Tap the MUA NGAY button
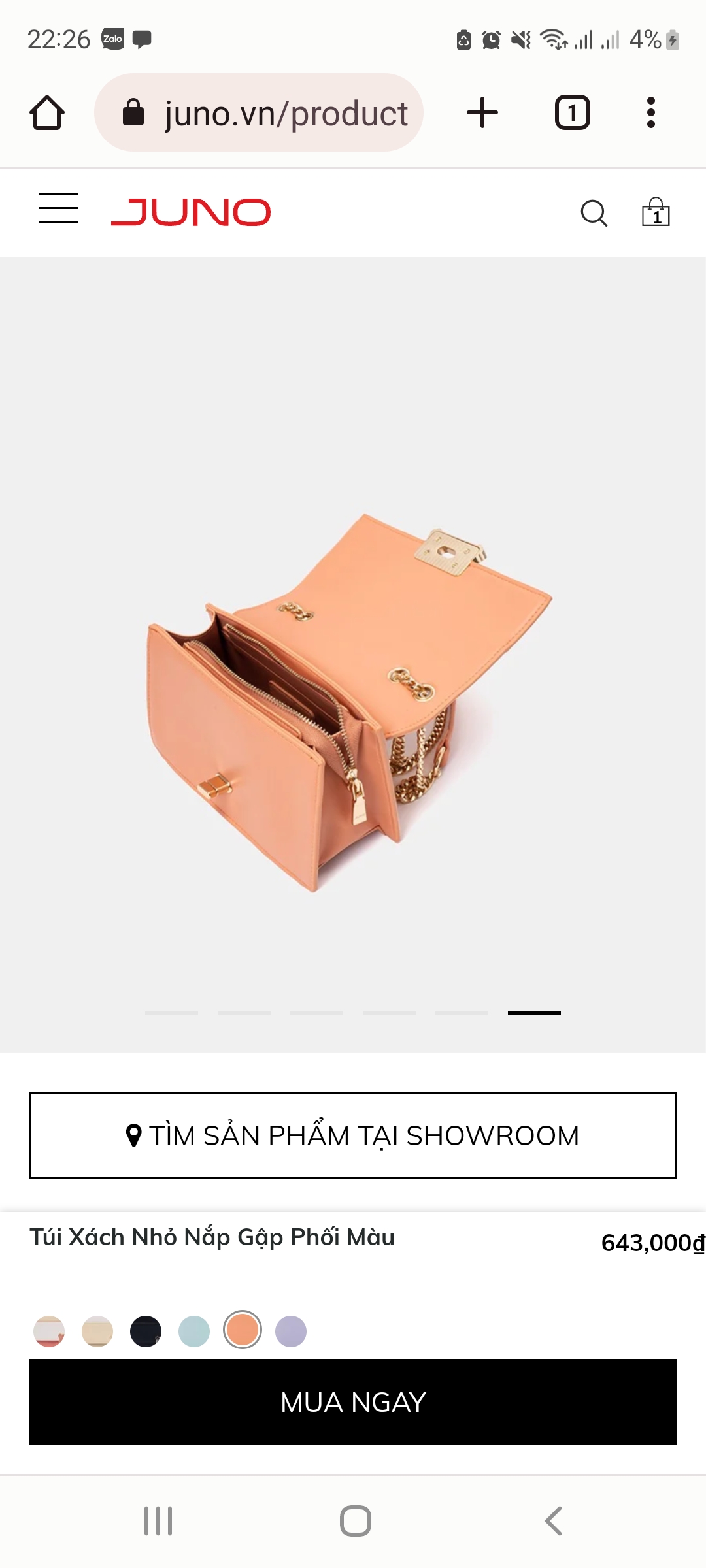706x1568 pixels. tap(353, 1402)
